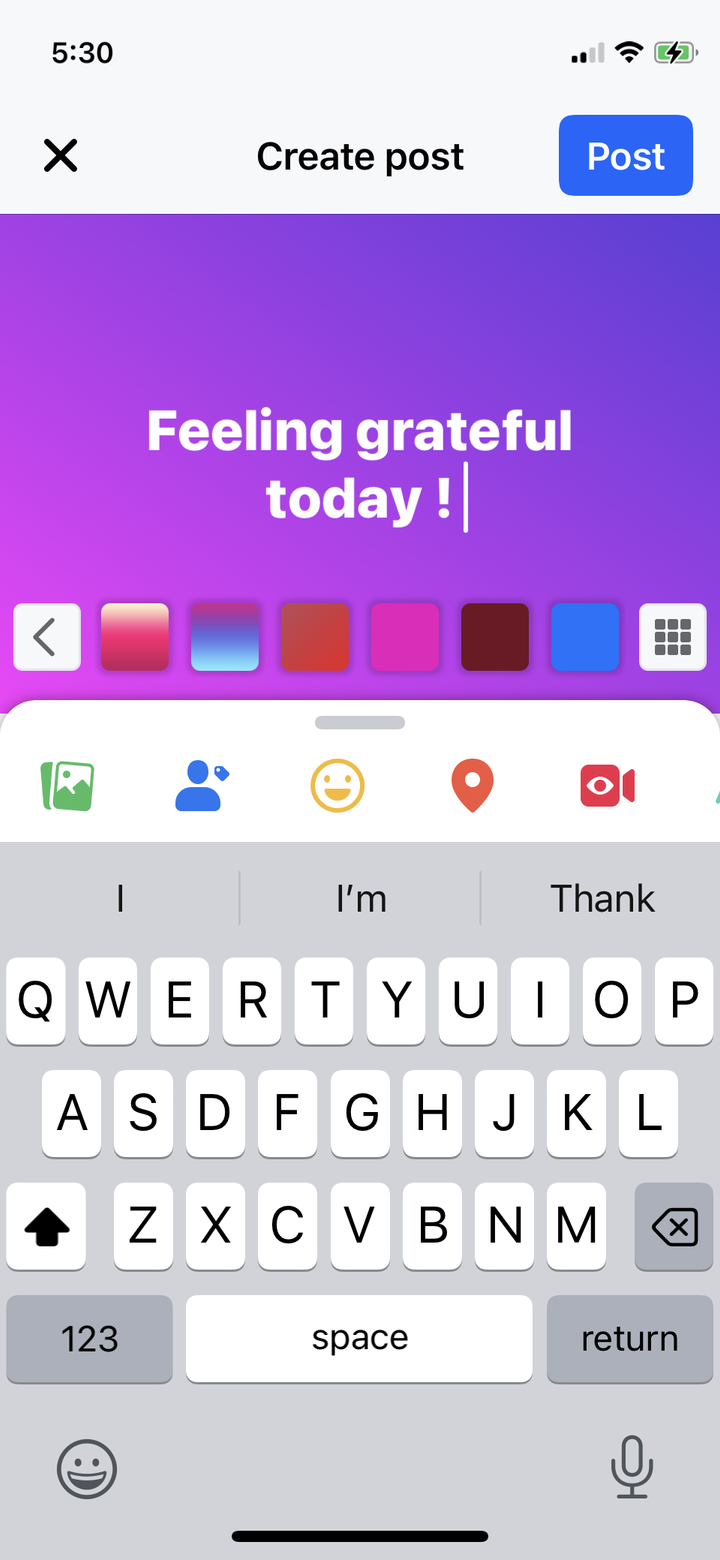Publish with the Post button

(x=625, y=156)
